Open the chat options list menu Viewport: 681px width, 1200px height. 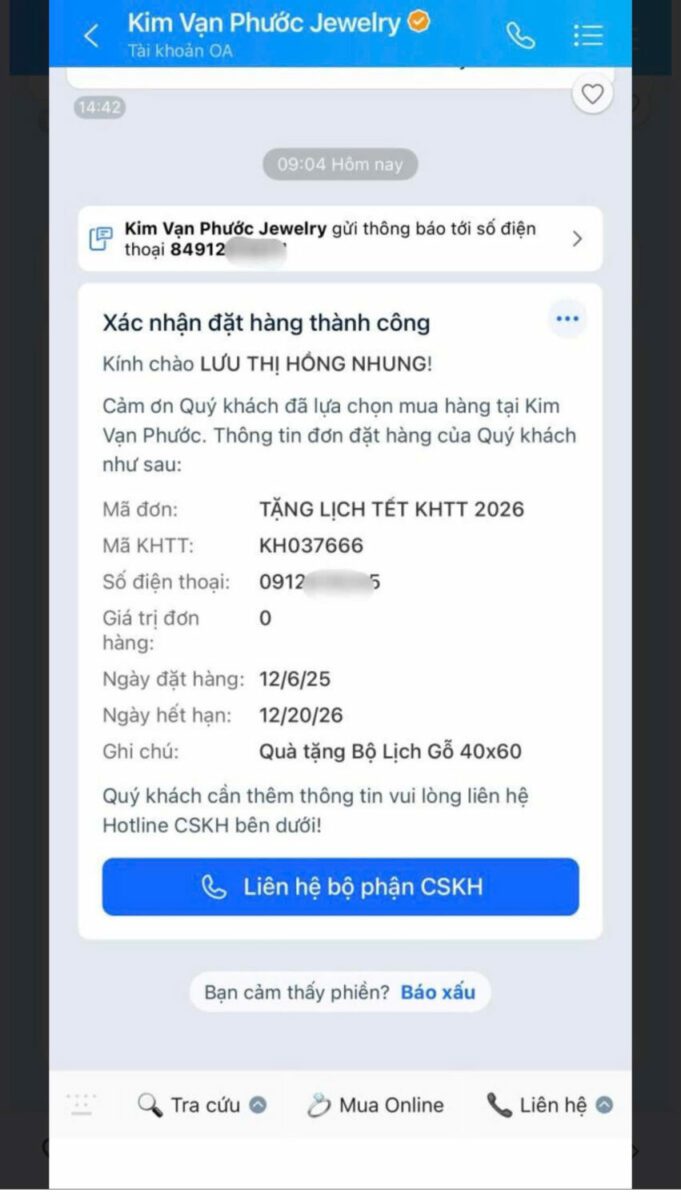pos(588,36)
